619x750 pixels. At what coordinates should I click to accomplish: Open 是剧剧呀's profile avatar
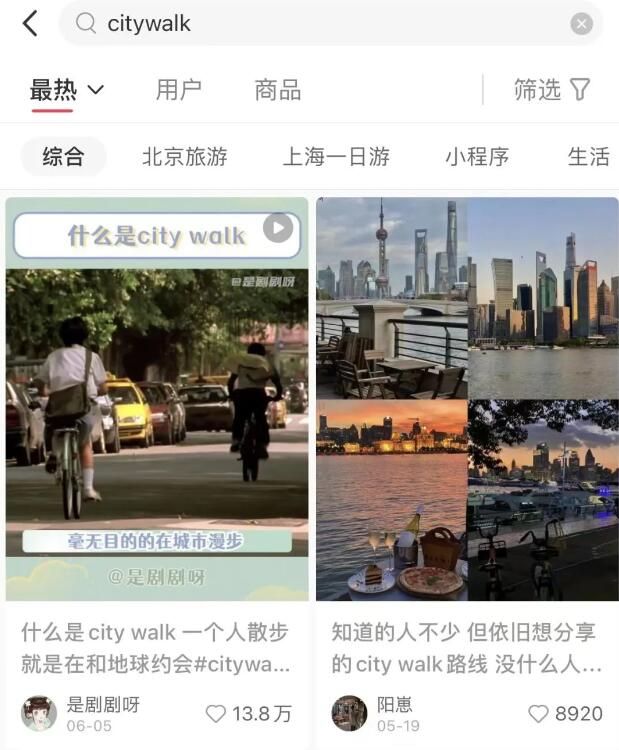click(39, 713)
